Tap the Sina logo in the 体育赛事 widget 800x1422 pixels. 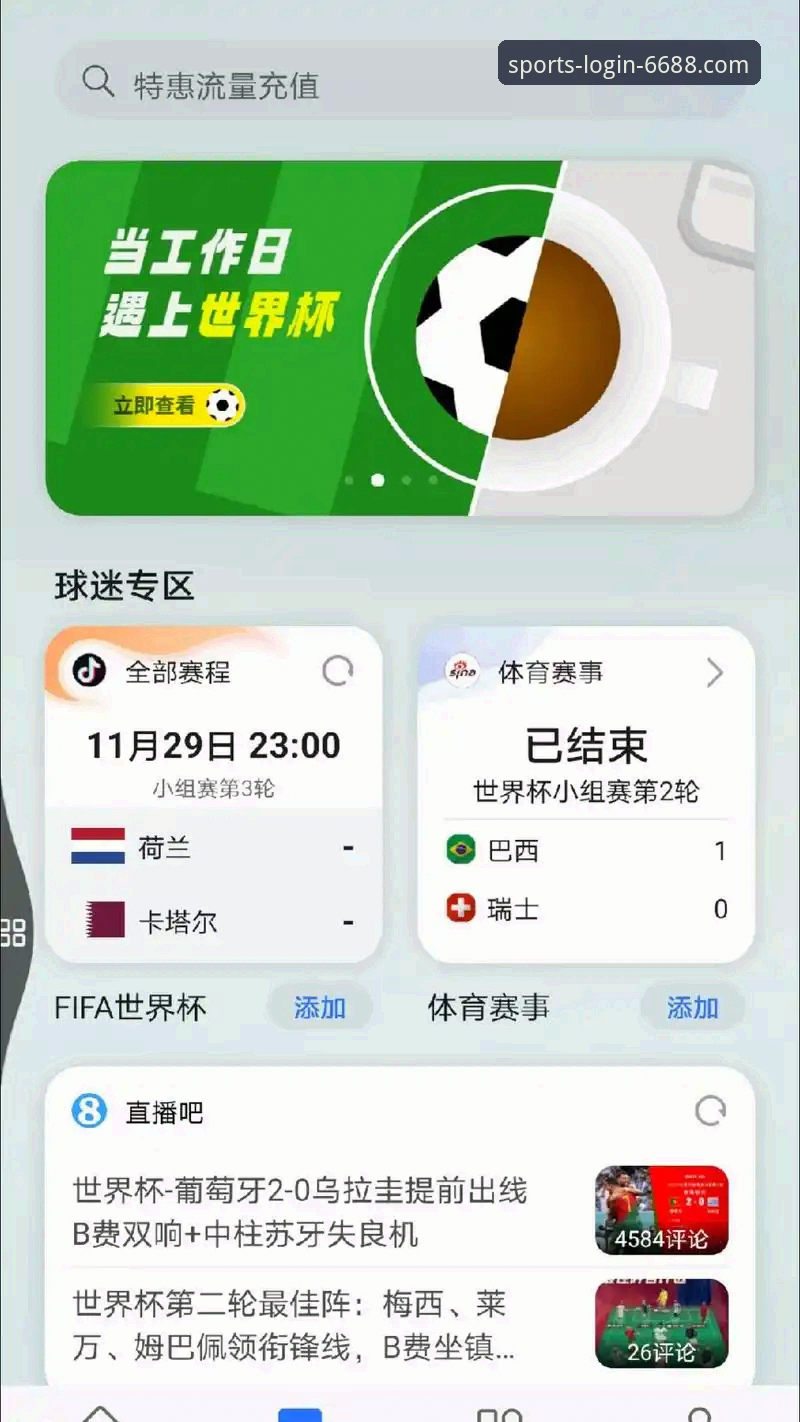463,672
